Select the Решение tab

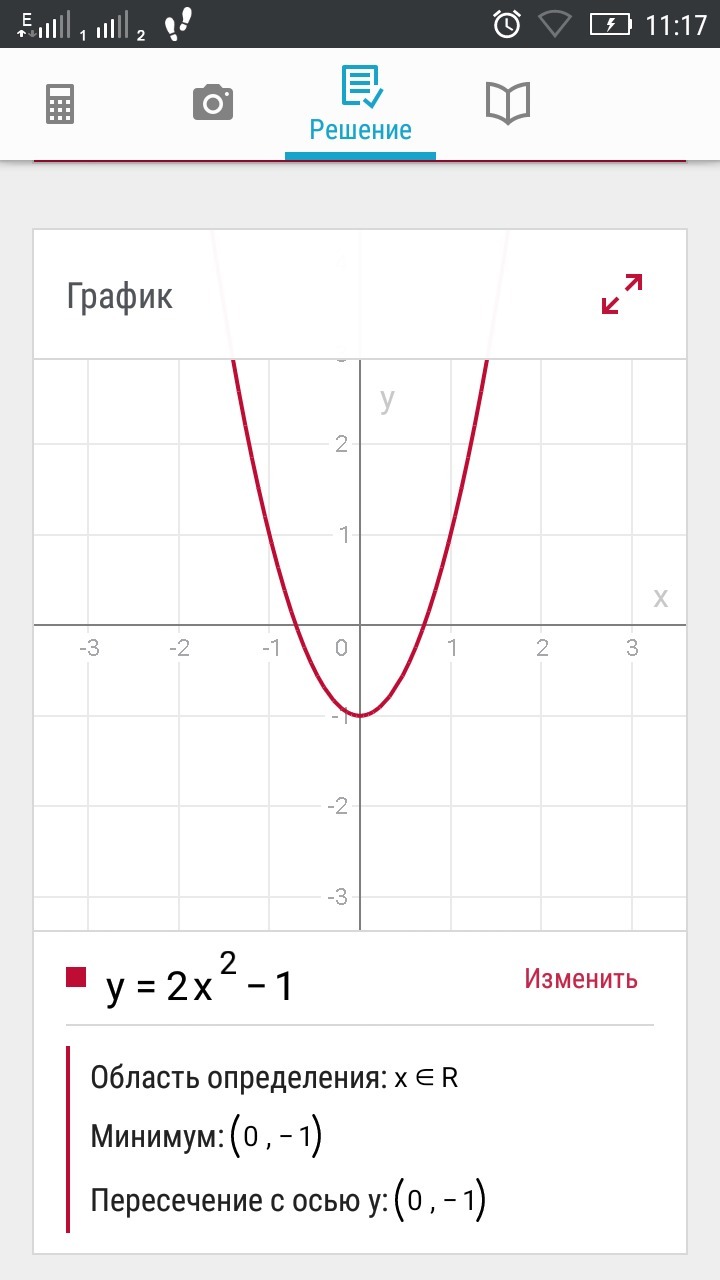360,105
